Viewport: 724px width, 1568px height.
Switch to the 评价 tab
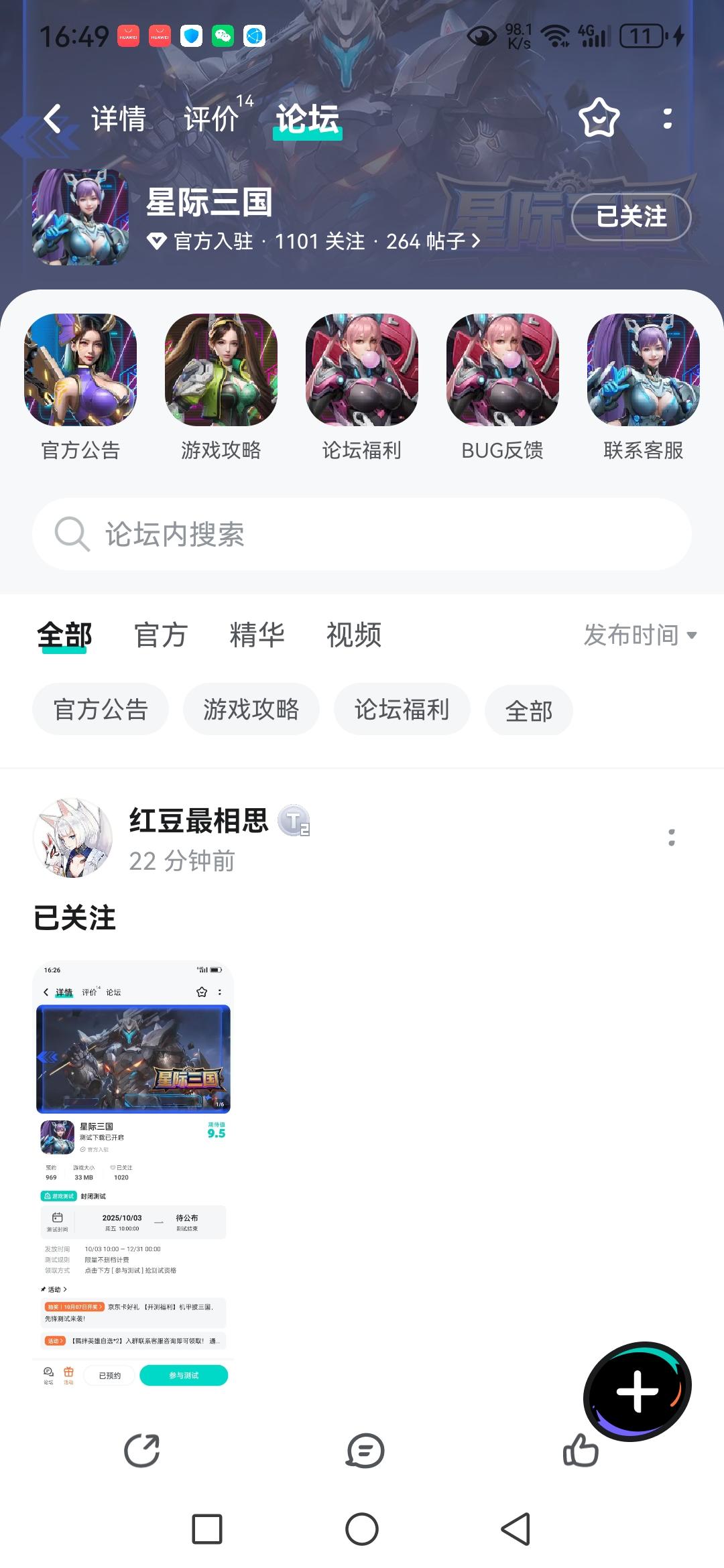click(211, 119)
